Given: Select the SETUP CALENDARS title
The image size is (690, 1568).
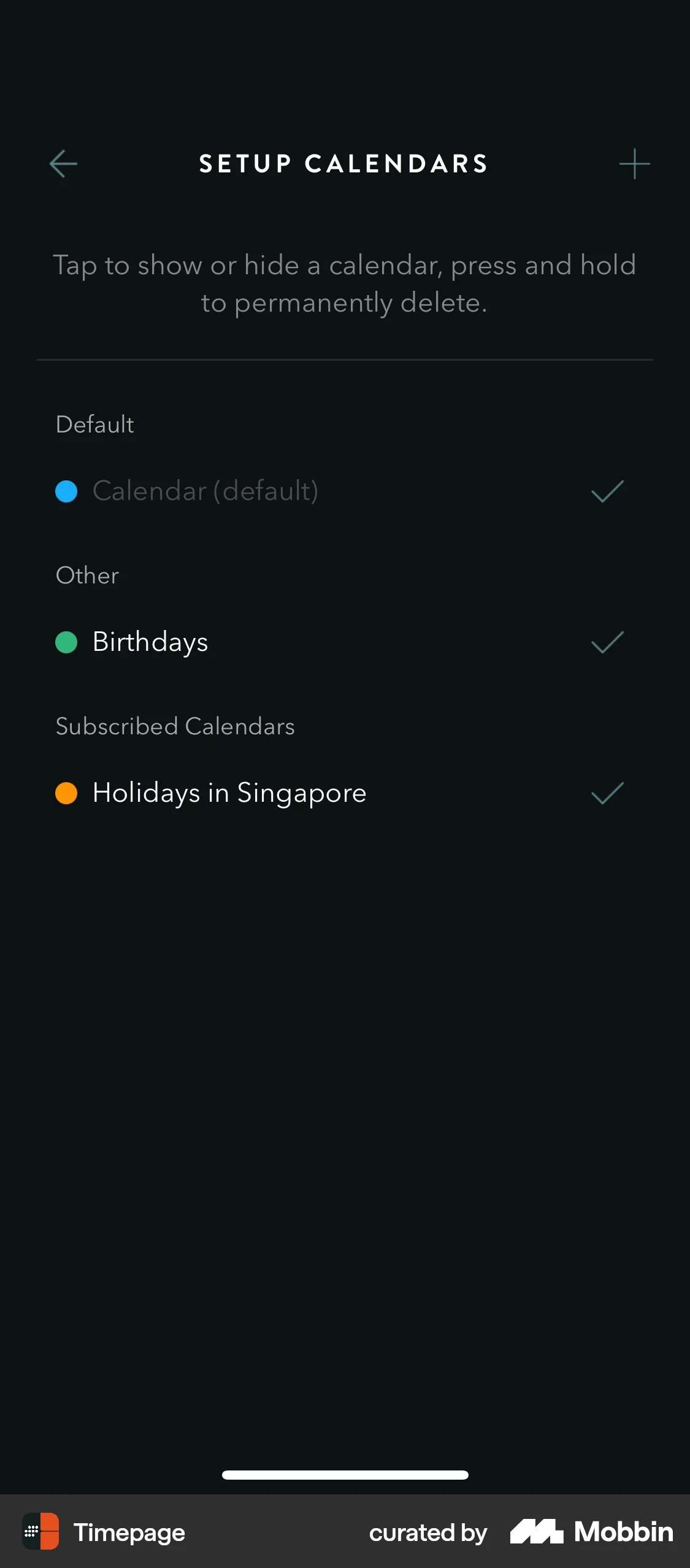Looking at the screenshot, I should 343,163.
